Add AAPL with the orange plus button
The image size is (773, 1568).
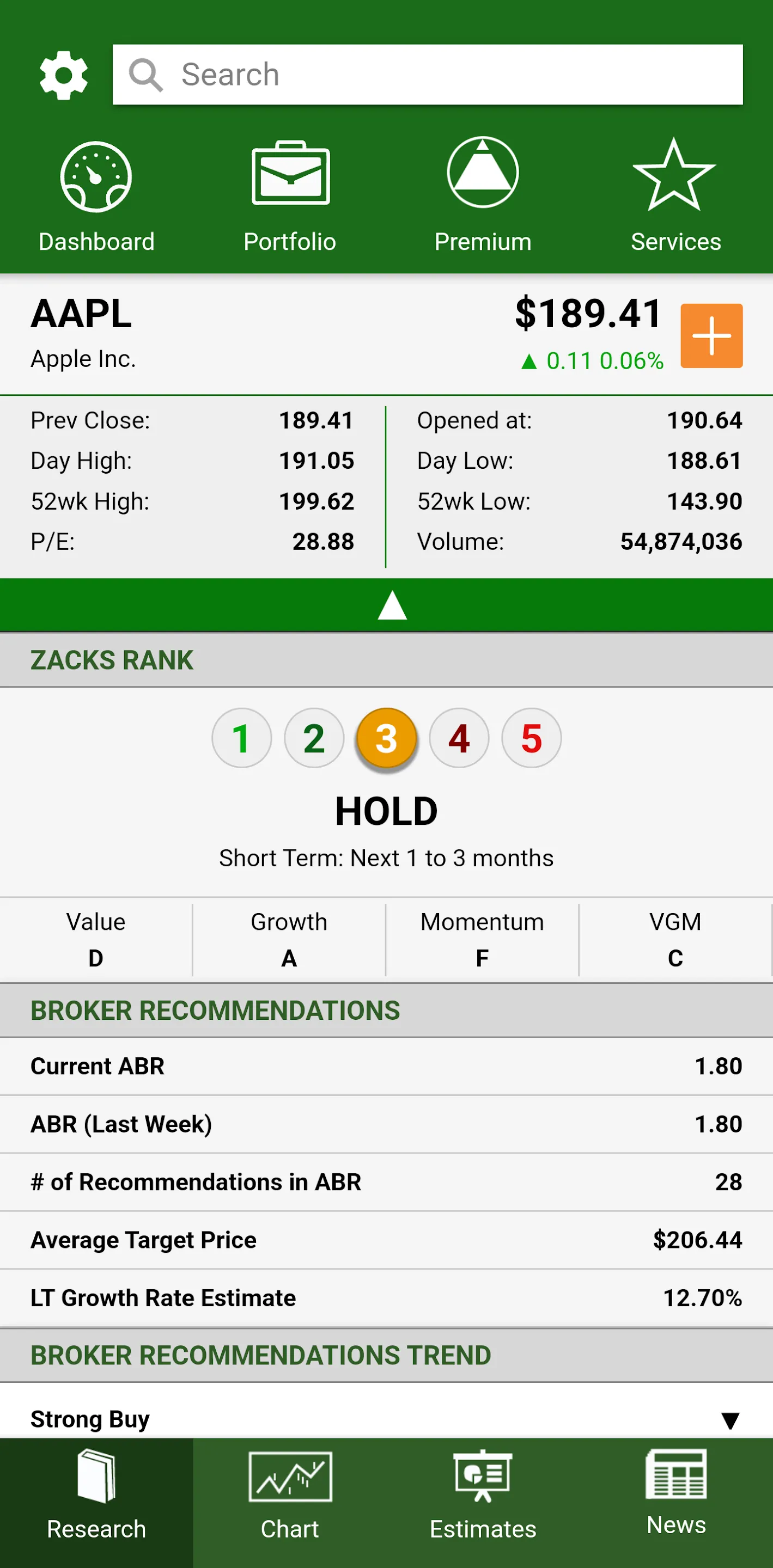[x=713, y=335]
